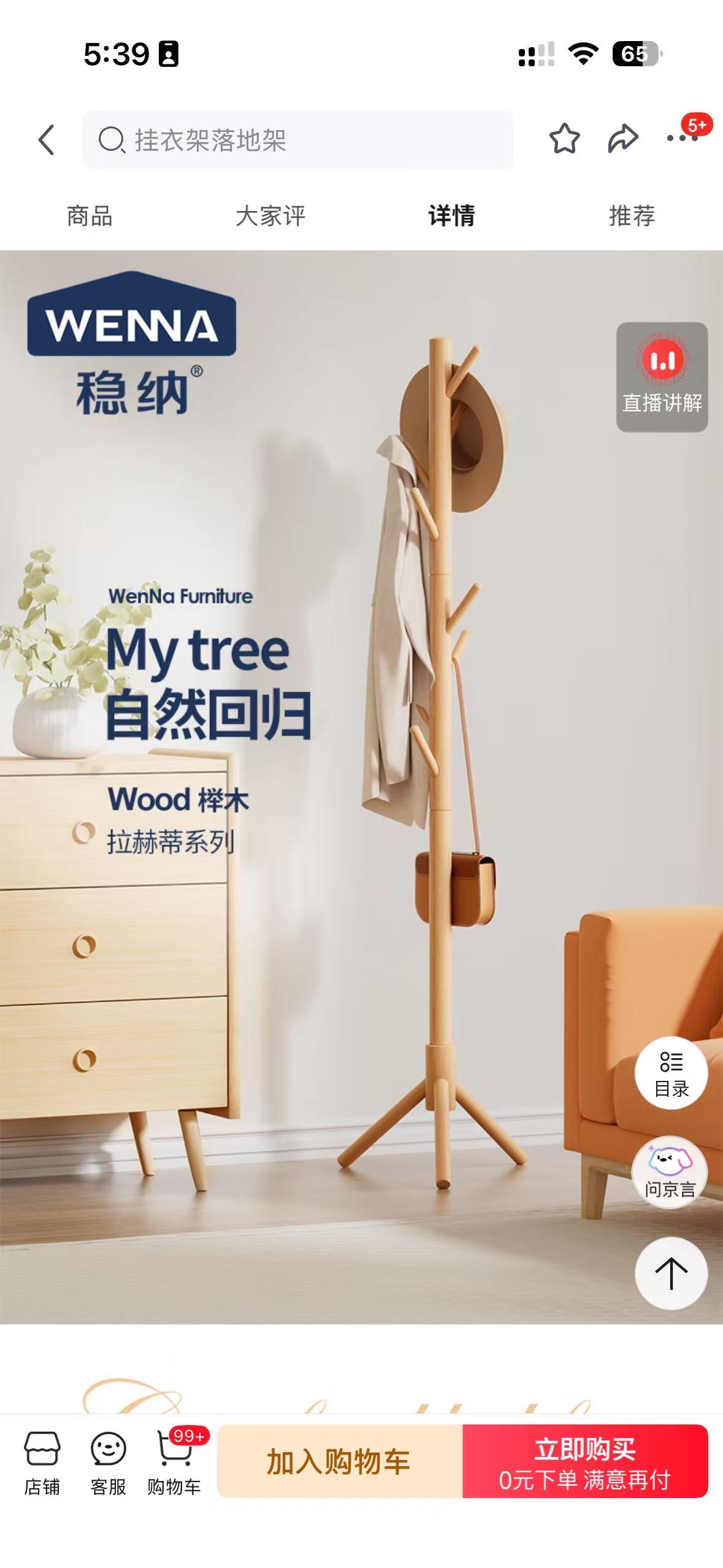Open the 直播讲解 live explanation

point(662,377)
